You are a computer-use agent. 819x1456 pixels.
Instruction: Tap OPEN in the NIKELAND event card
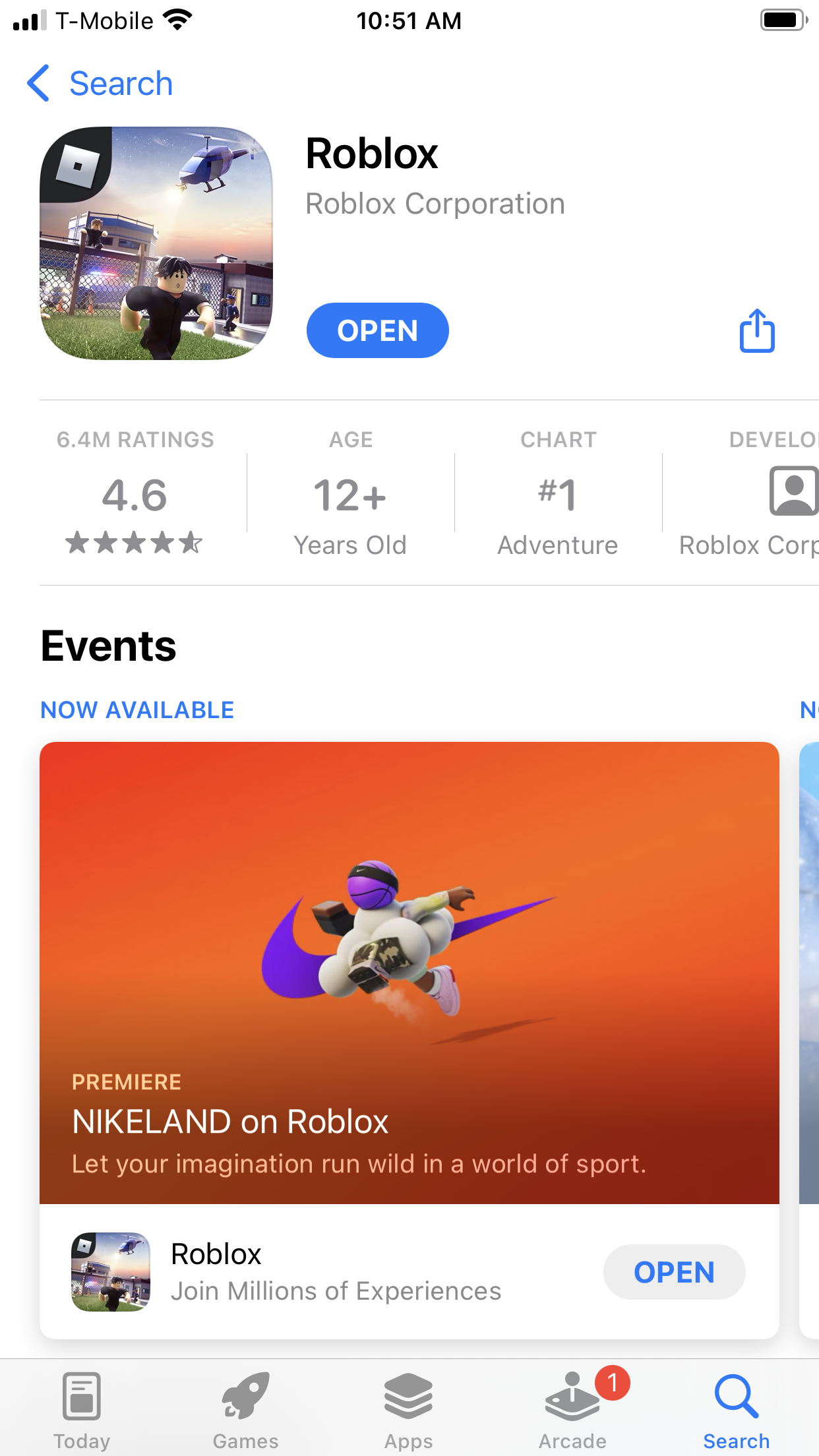(x=674, y=1272)
